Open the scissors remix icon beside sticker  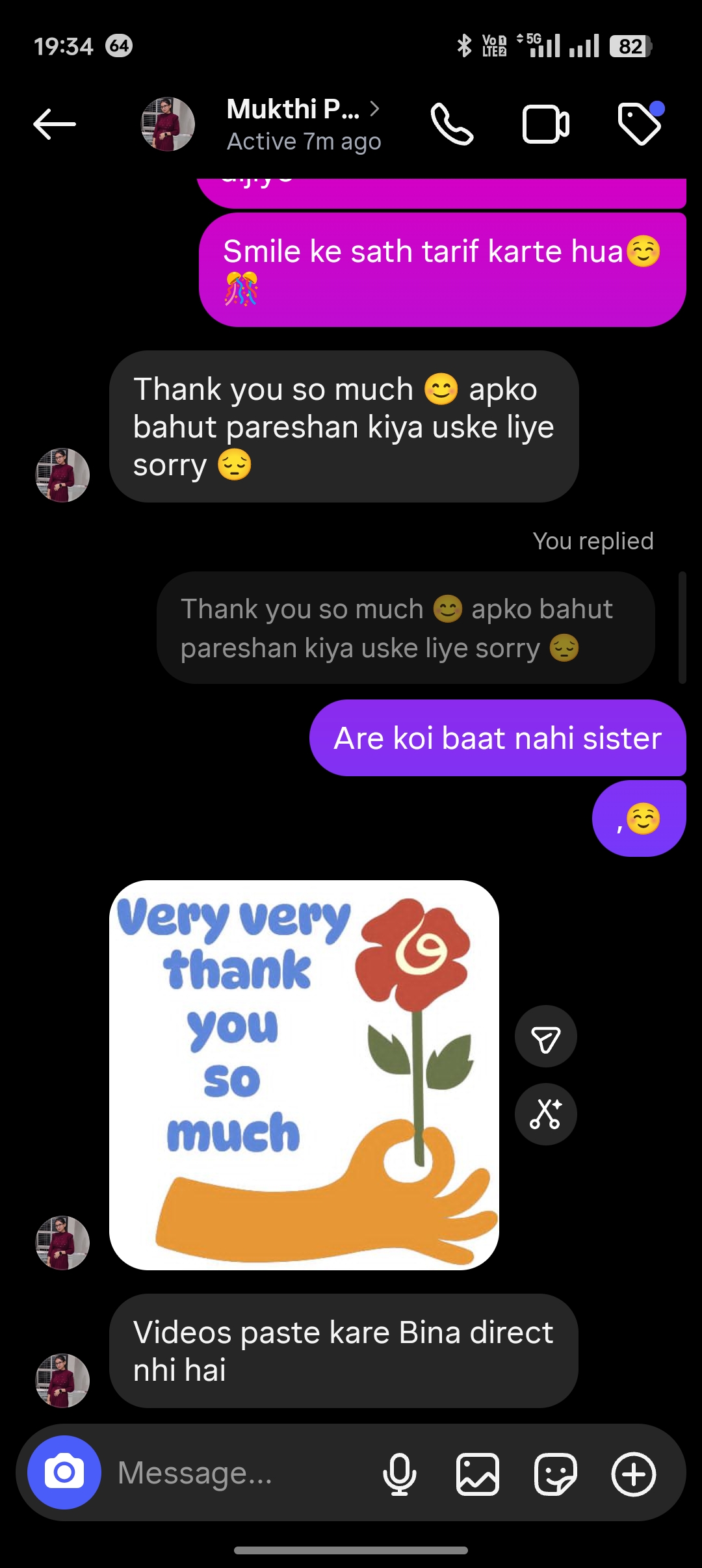[x=546, y=1114]
